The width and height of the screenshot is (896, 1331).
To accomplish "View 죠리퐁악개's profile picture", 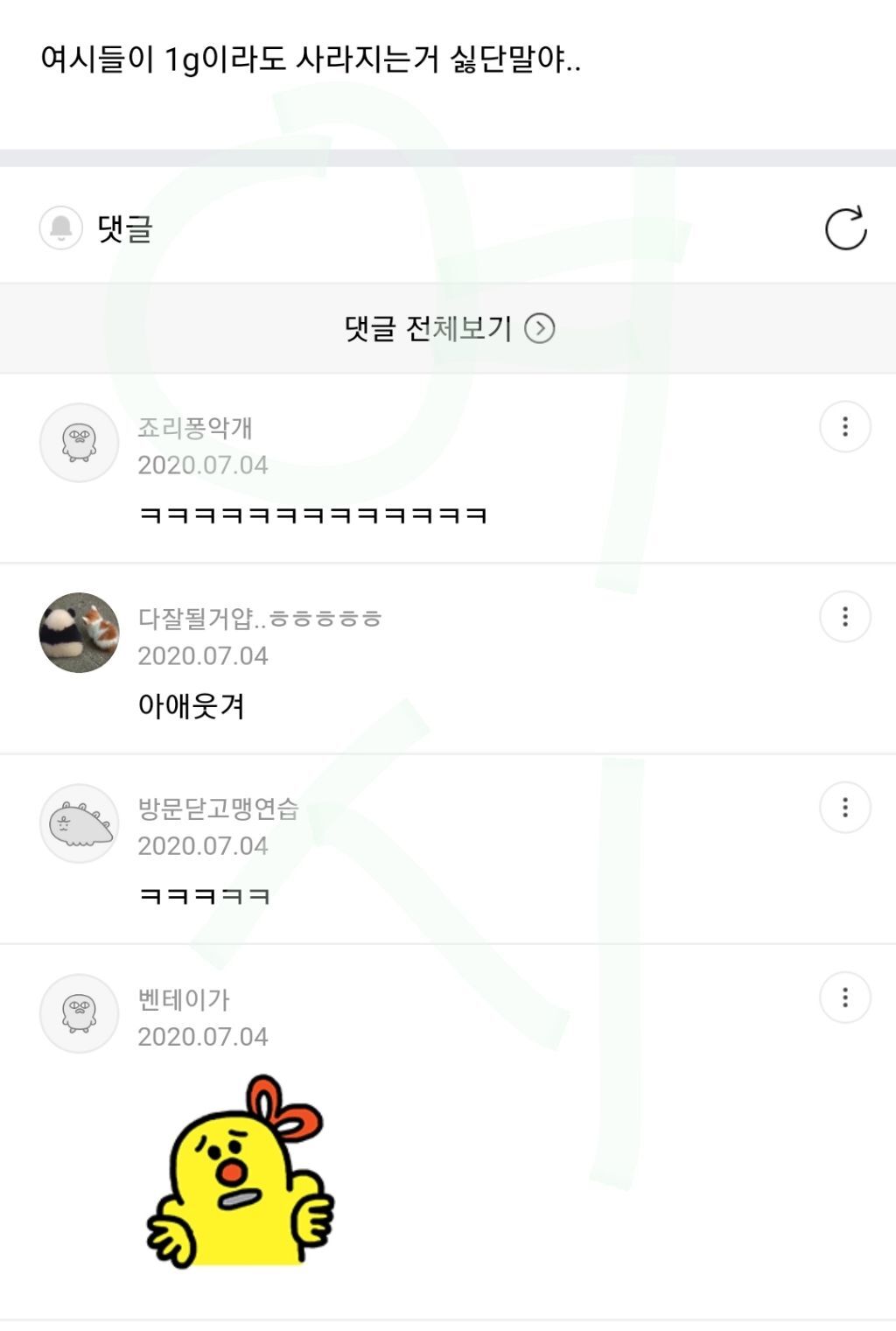I will tap(80, 443).
